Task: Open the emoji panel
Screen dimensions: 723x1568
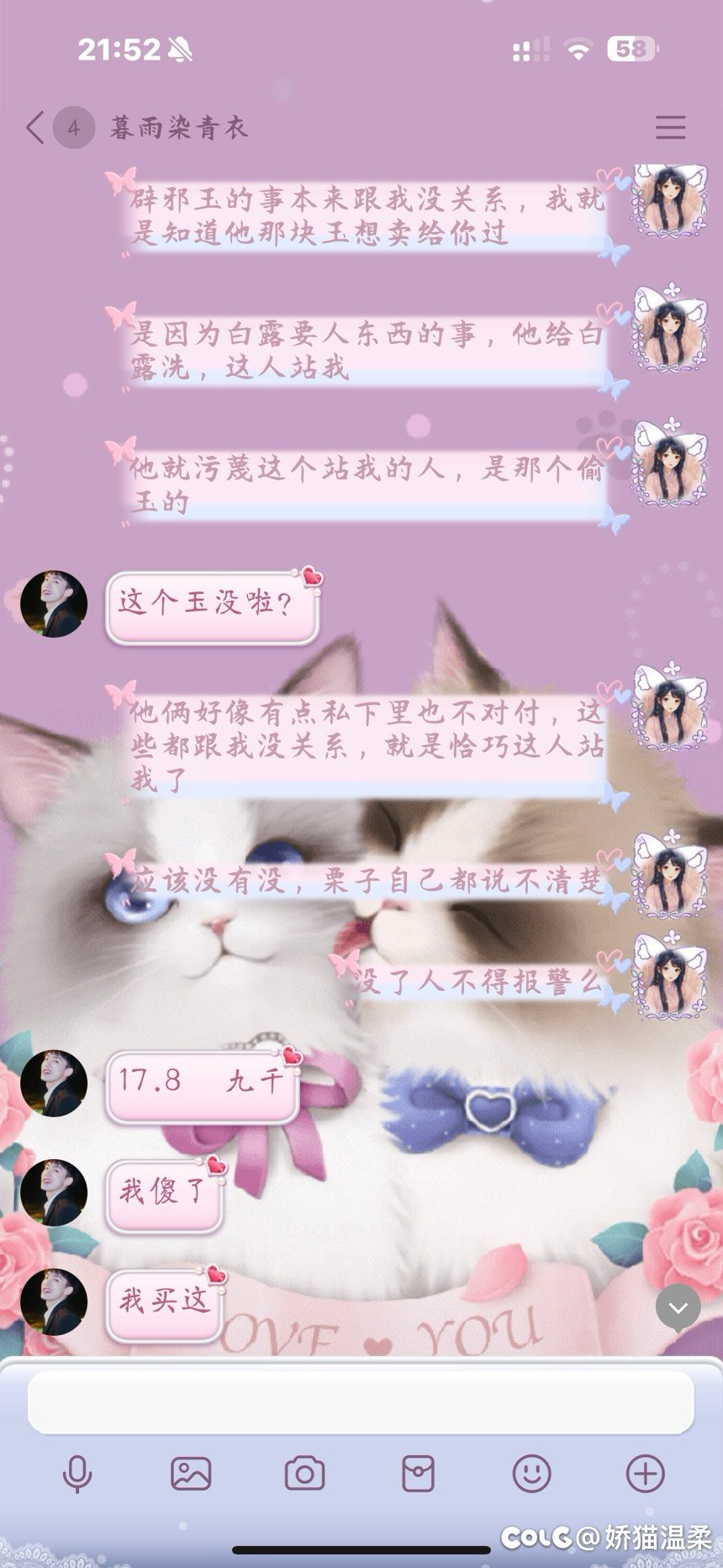Action: (531, 1474)
